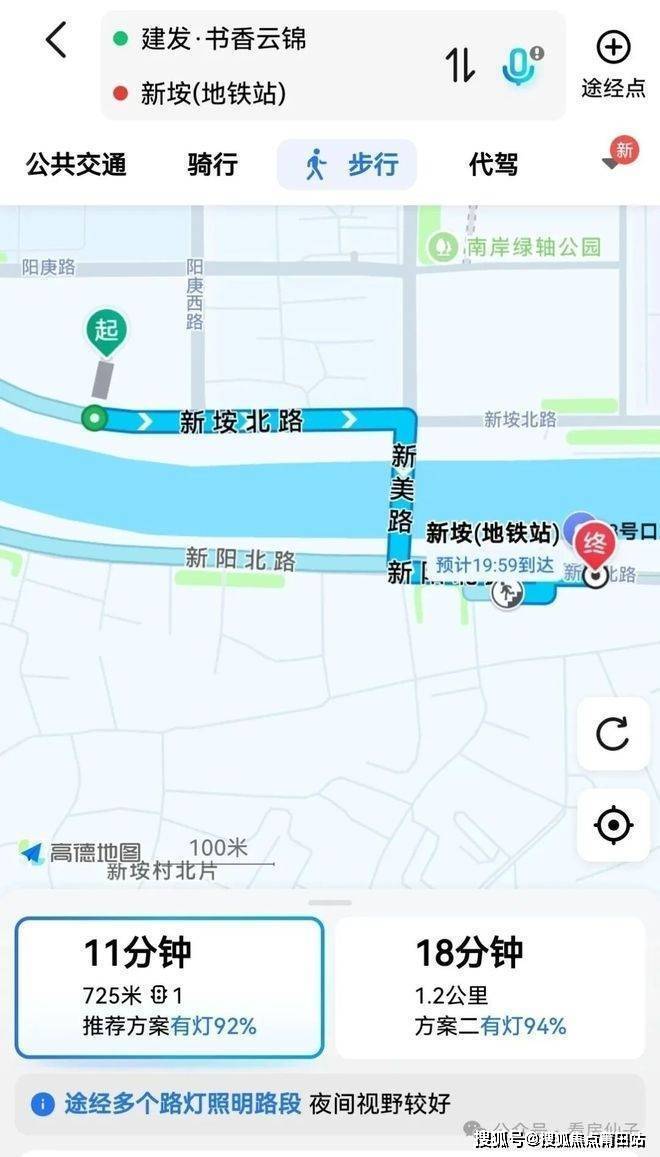Select the 步行 walking tab
The image size is (660, 1157).
click(347, 164)
